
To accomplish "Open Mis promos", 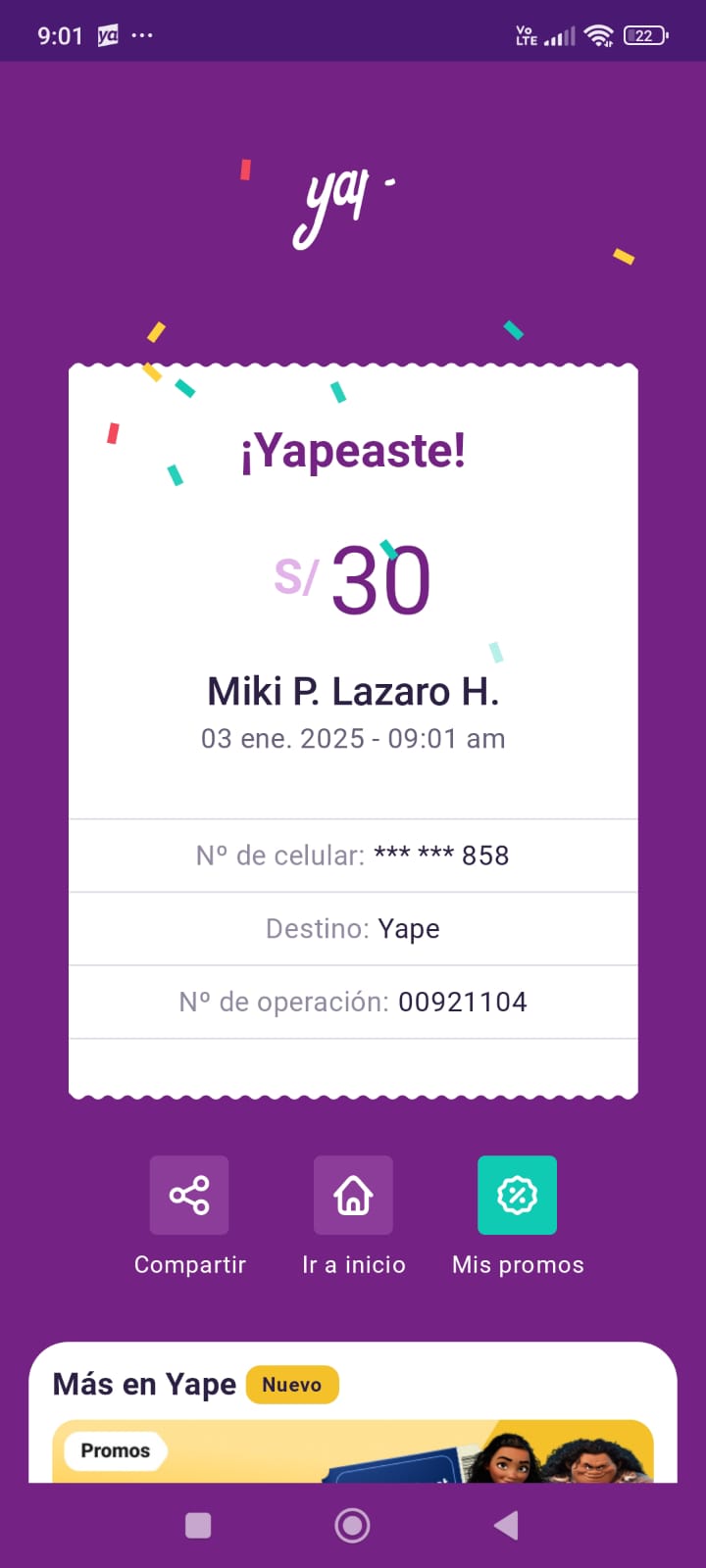I will point(517,1195).
